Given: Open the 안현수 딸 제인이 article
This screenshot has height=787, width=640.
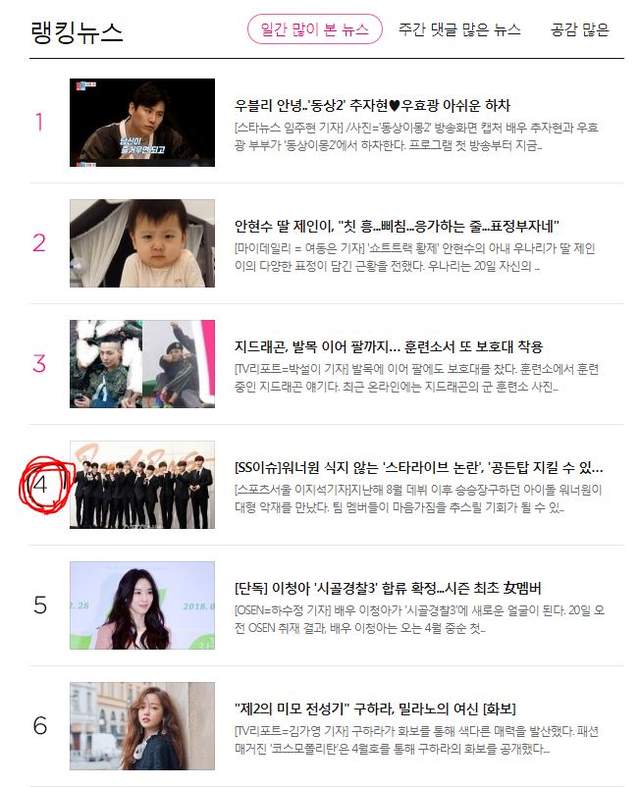Looking at the screenshot, I should click(396, 225).
